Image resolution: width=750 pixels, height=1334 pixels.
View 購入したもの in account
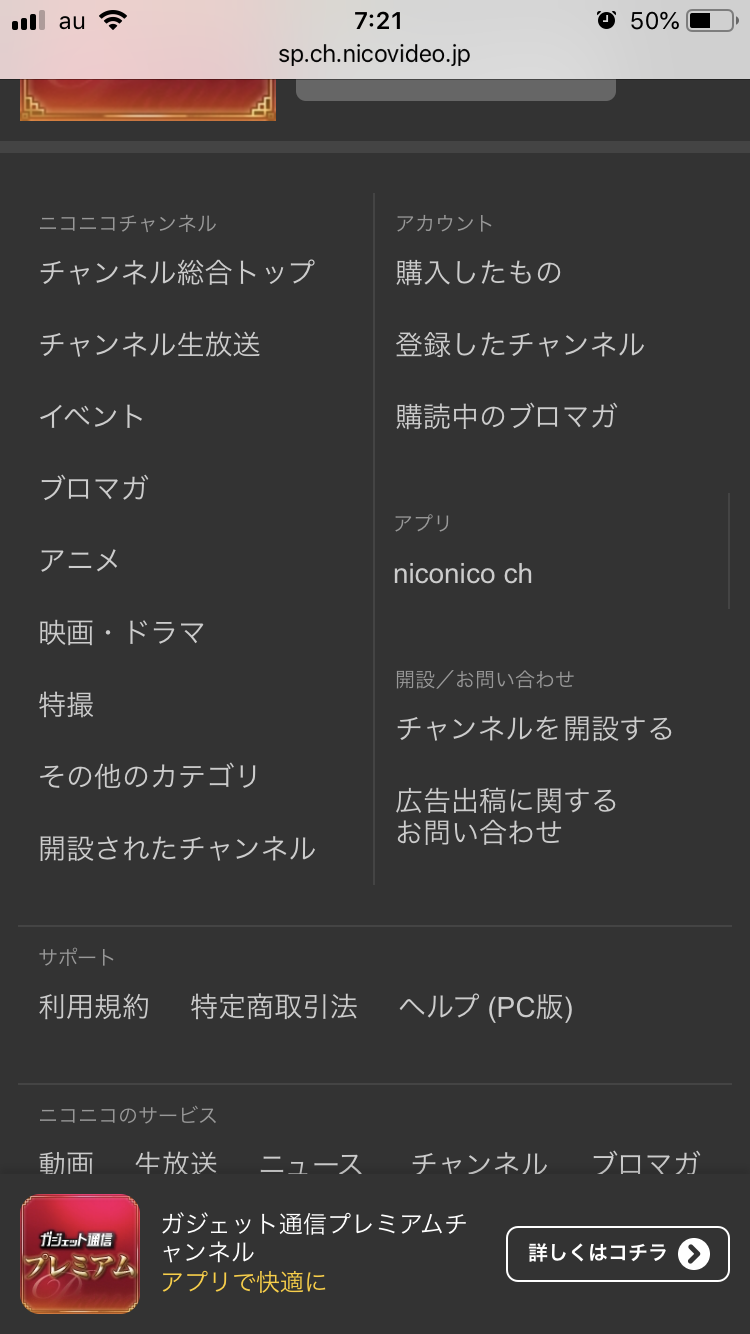click(478, 272)
